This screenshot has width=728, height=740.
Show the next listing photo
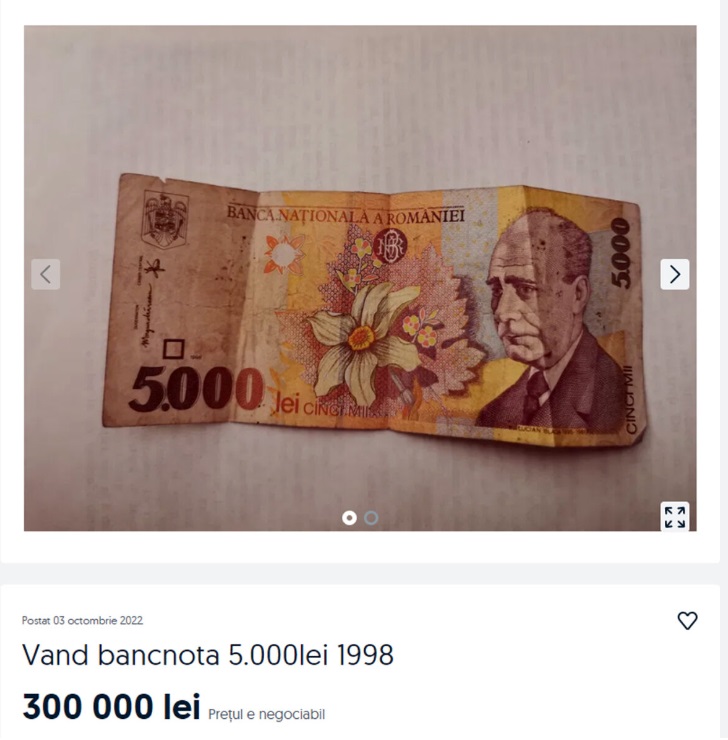[675, 274]
